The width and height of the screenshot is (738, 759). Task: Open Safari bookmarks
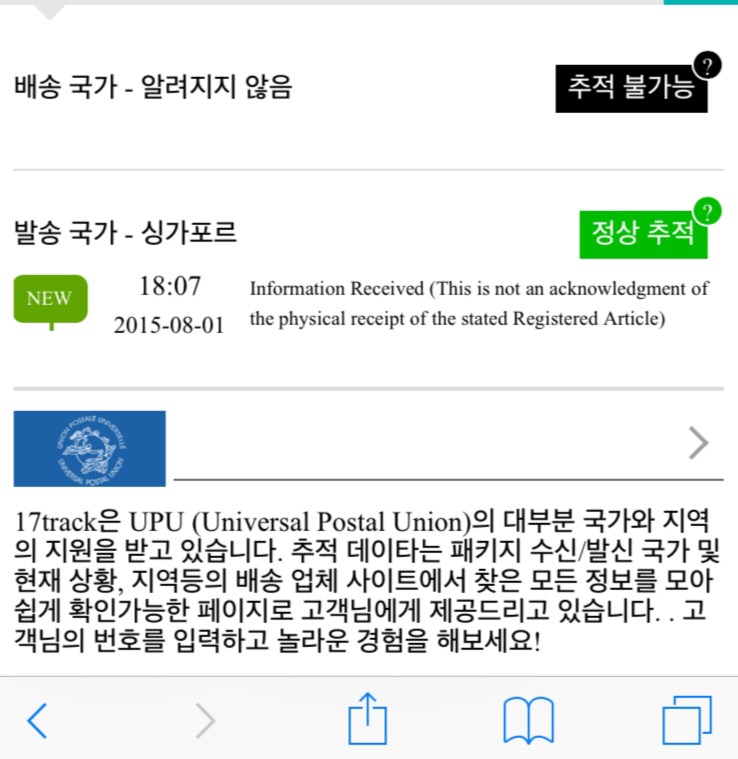528,720
